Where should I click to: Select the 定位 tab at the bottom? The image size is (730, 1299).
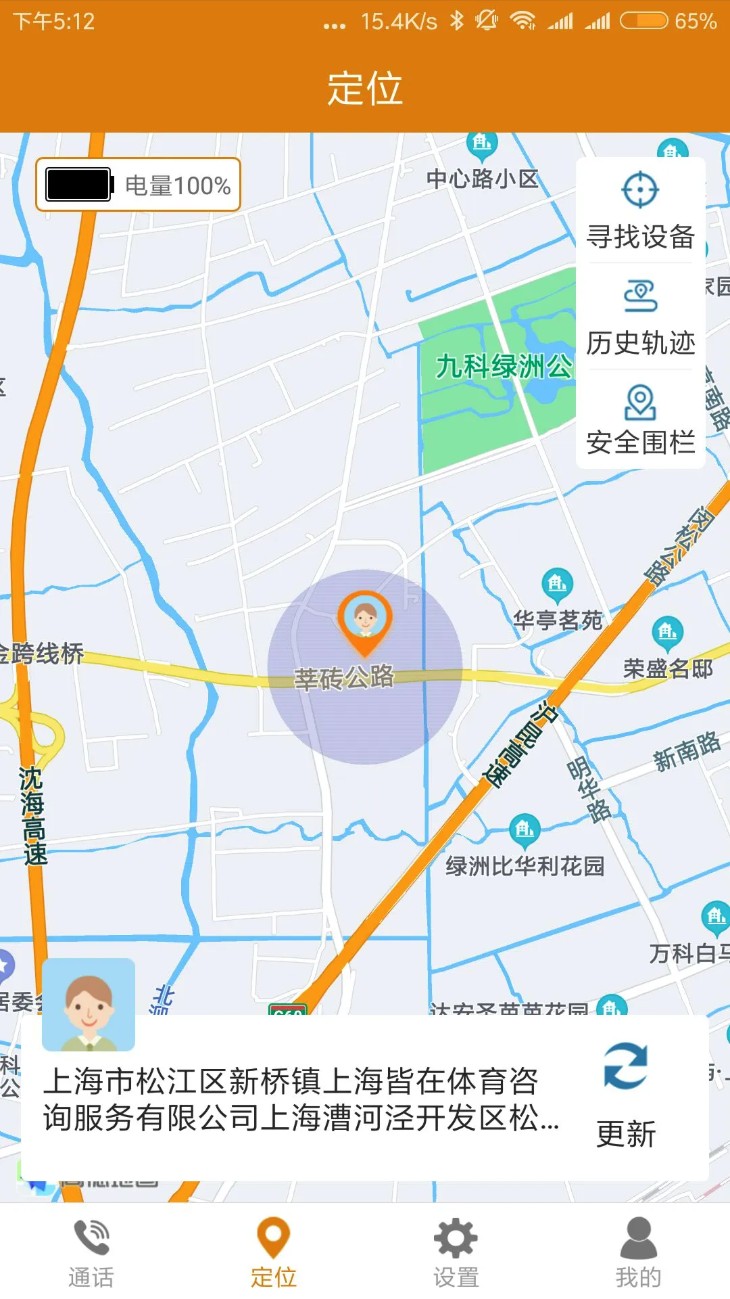(273, 1251)
